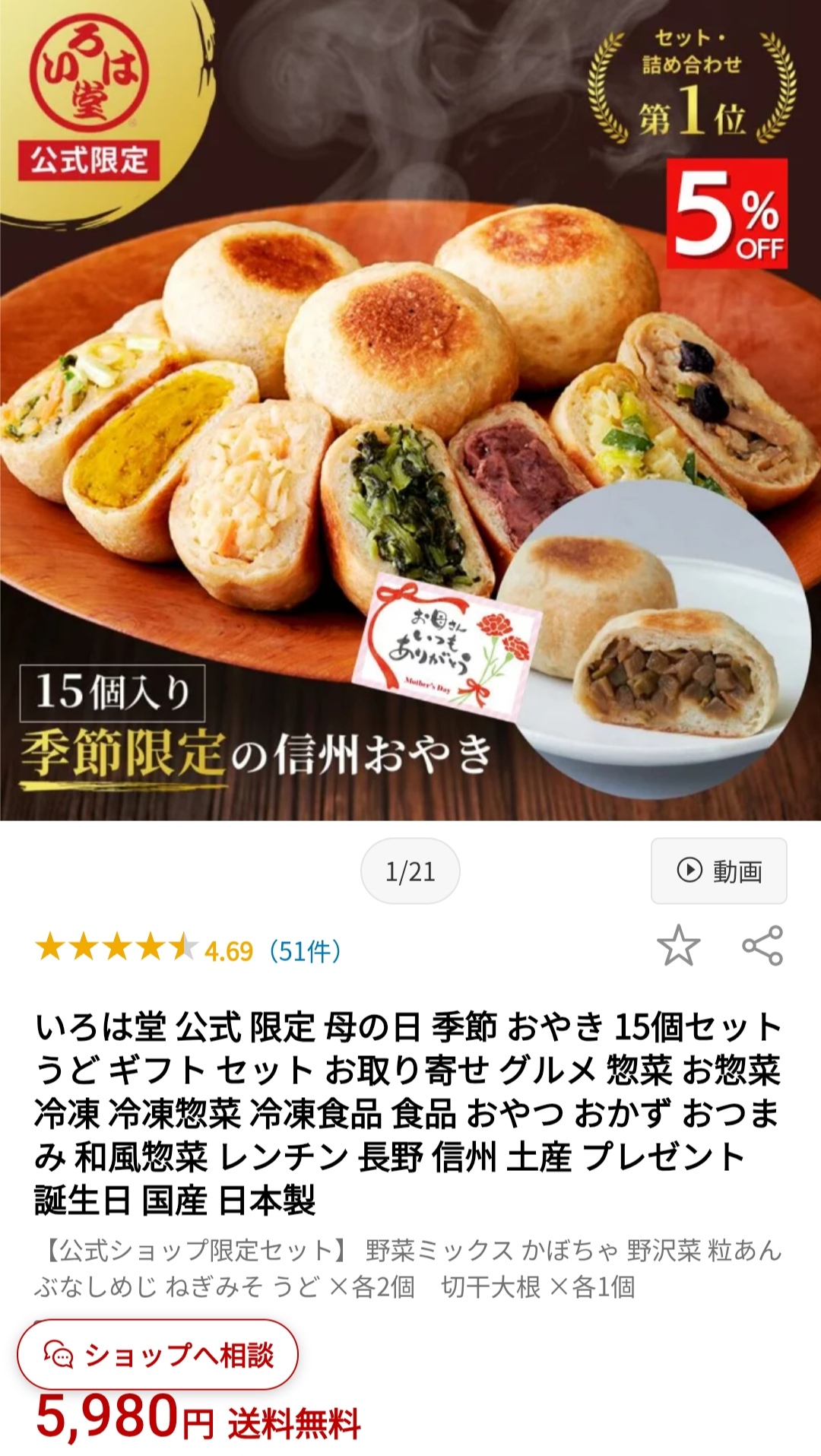Add this product to favorites with the star
The image size is (821, 1456).
tap(678, 946)
